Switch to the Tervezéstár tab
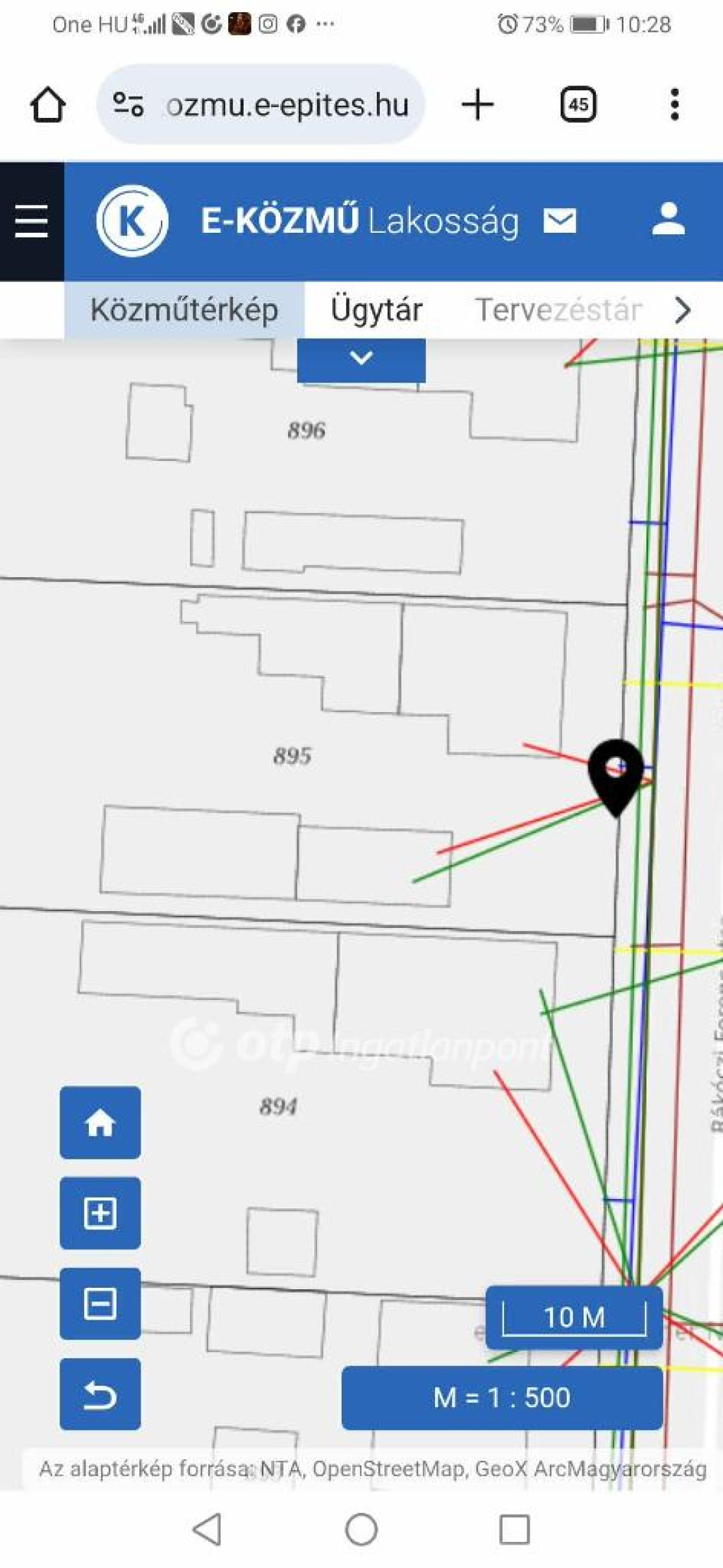 pyautogui.click(x=558, y=310)
